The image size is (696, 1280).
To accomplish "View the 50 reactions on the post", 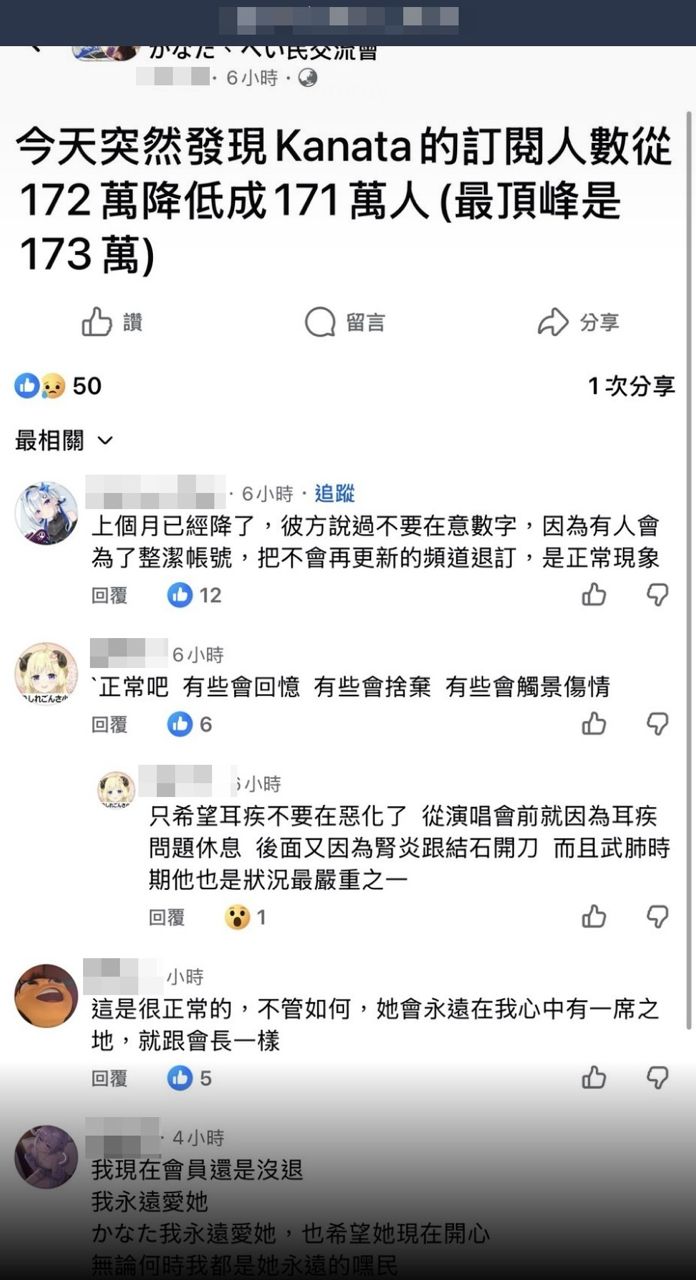I will [x=58, y=386].
